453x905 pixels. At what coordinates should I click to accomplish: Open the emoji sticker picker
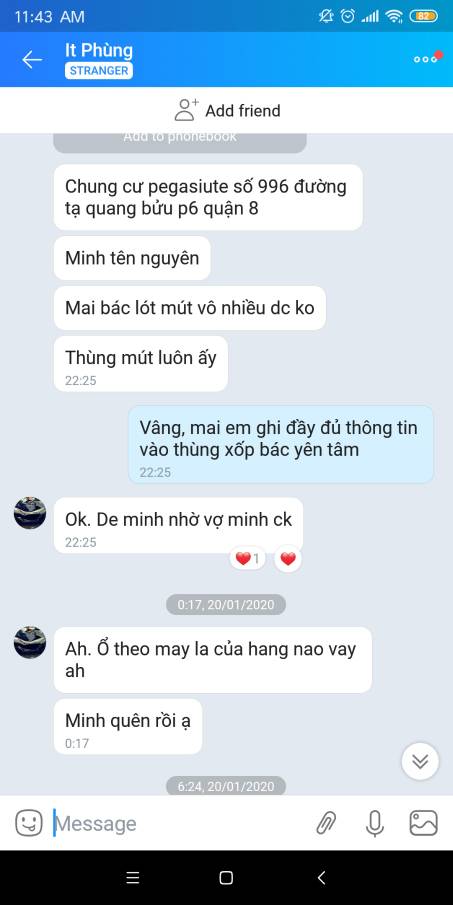click(x=29, y=823)
